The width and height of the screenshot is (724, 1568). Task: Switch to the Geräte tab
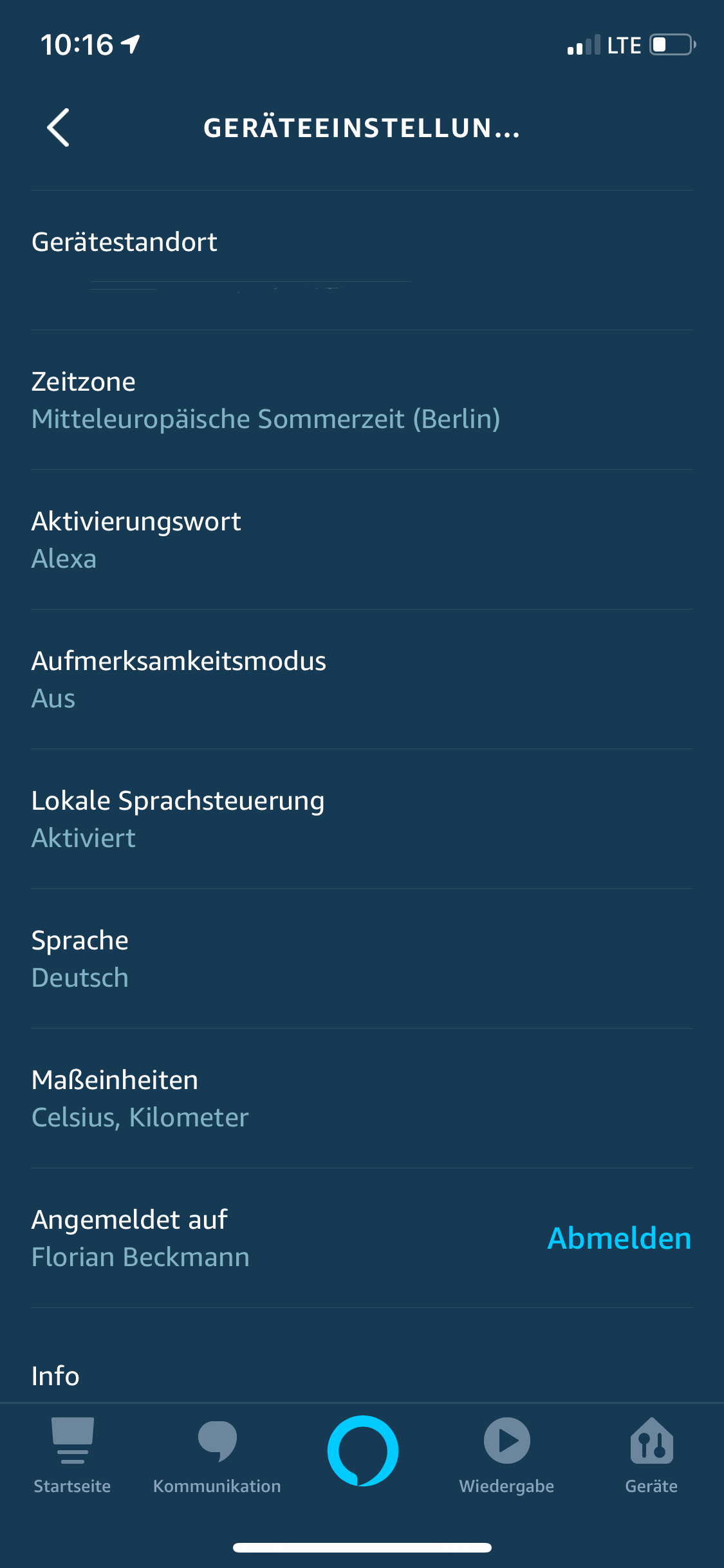coord(651,1455)
